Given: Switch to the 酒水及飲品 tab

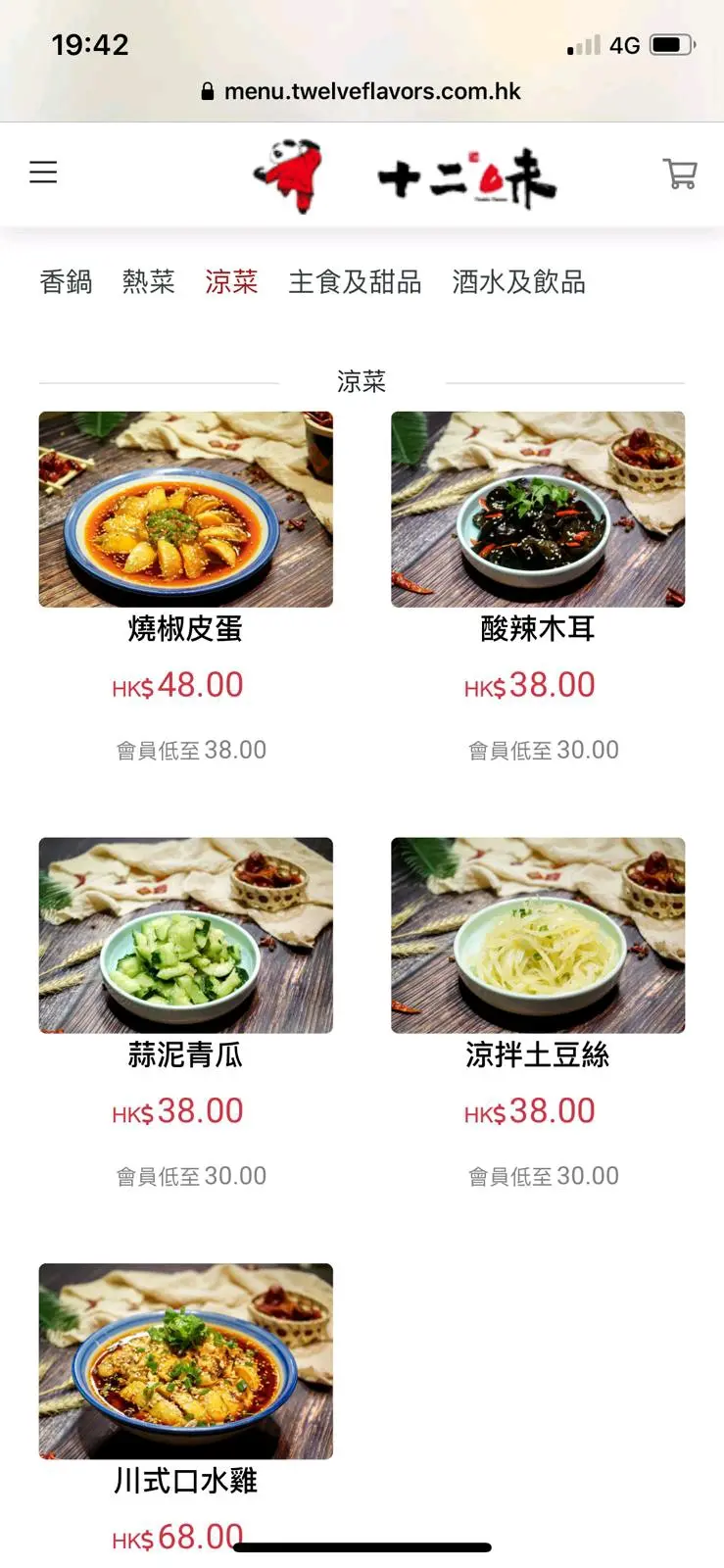Looking at the screenshot, I should click(x=518, y=282).
